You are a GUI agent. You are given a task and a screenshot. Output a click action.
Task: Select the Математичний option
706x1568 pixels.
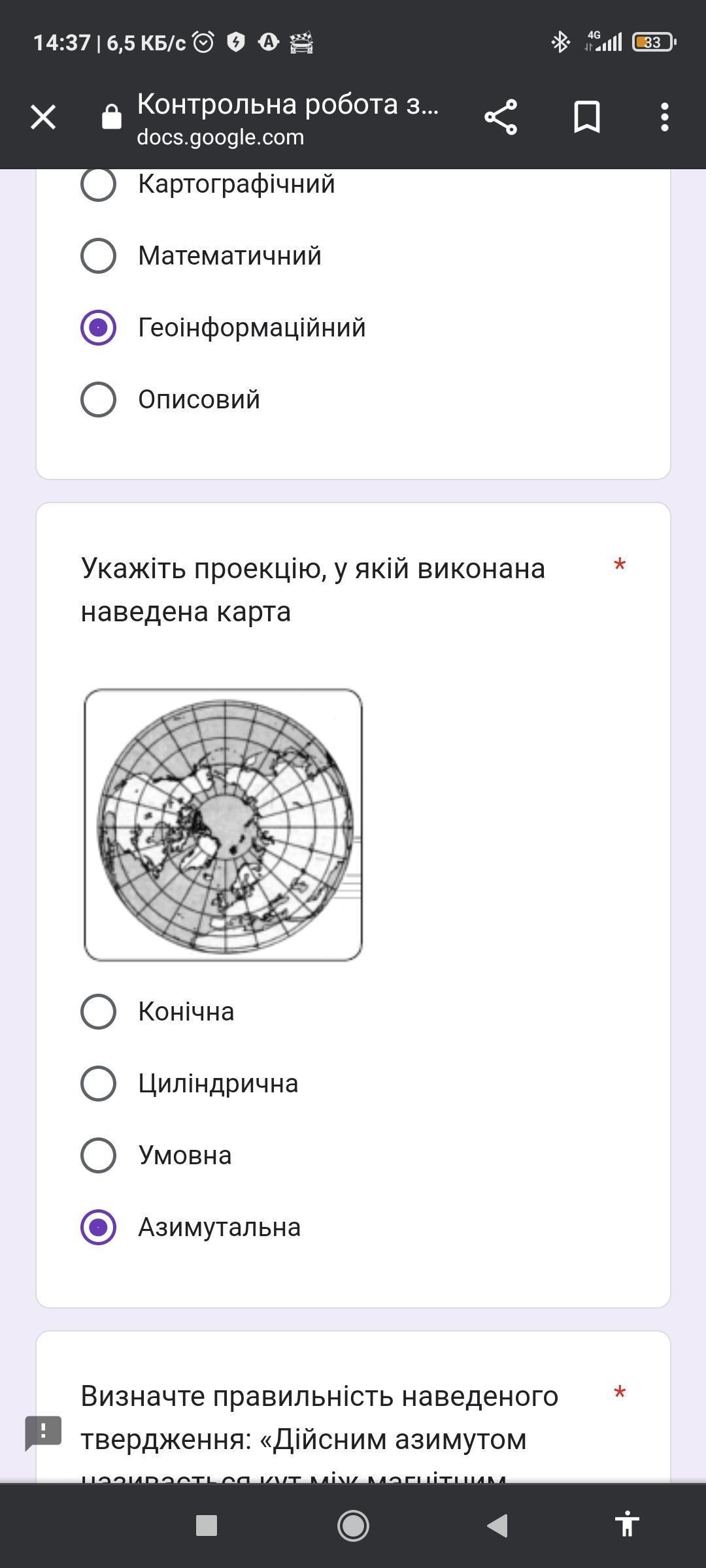click(x=98, y=255)
